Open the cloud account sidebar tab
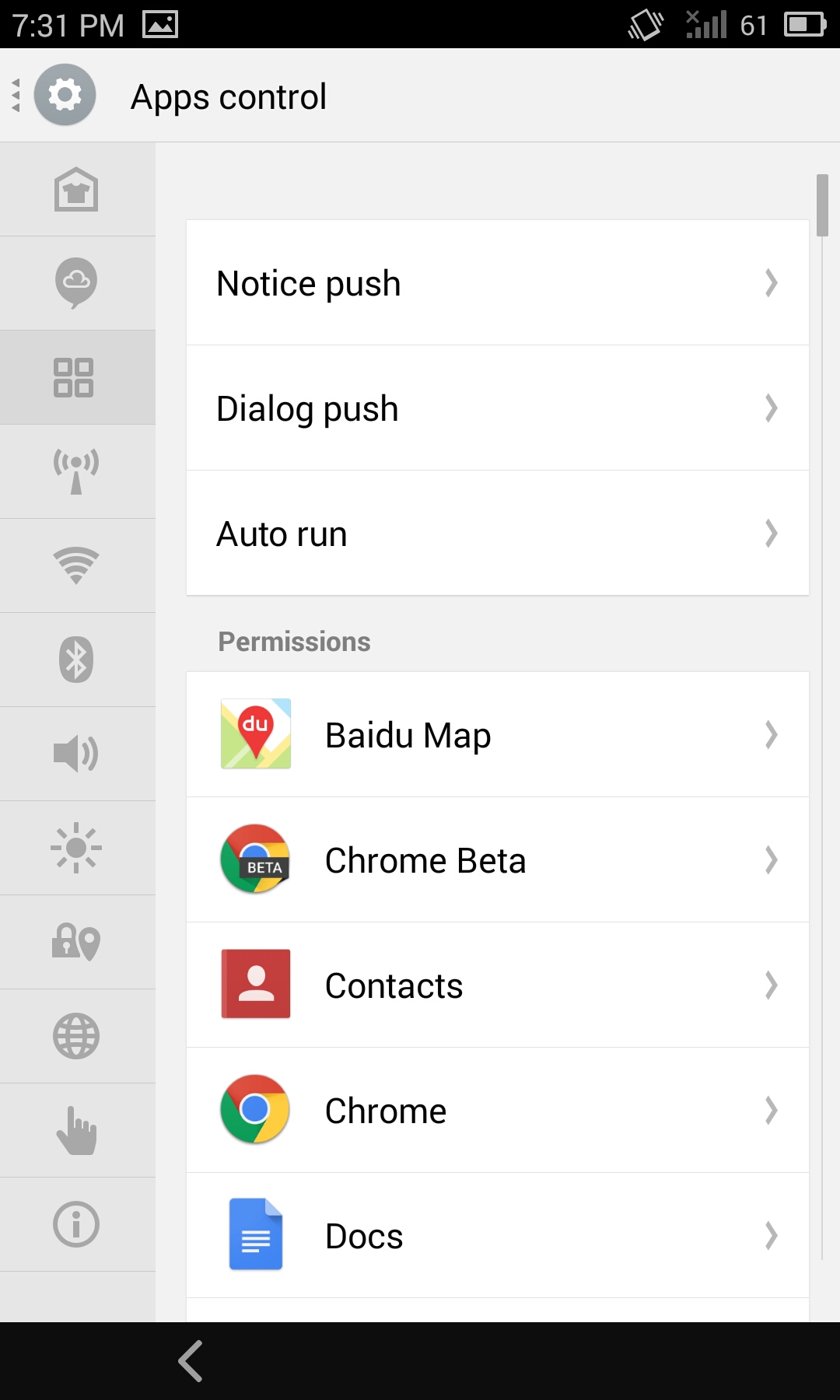Image resolution: width=840 pixels, height=1400 pixels. 76,283
